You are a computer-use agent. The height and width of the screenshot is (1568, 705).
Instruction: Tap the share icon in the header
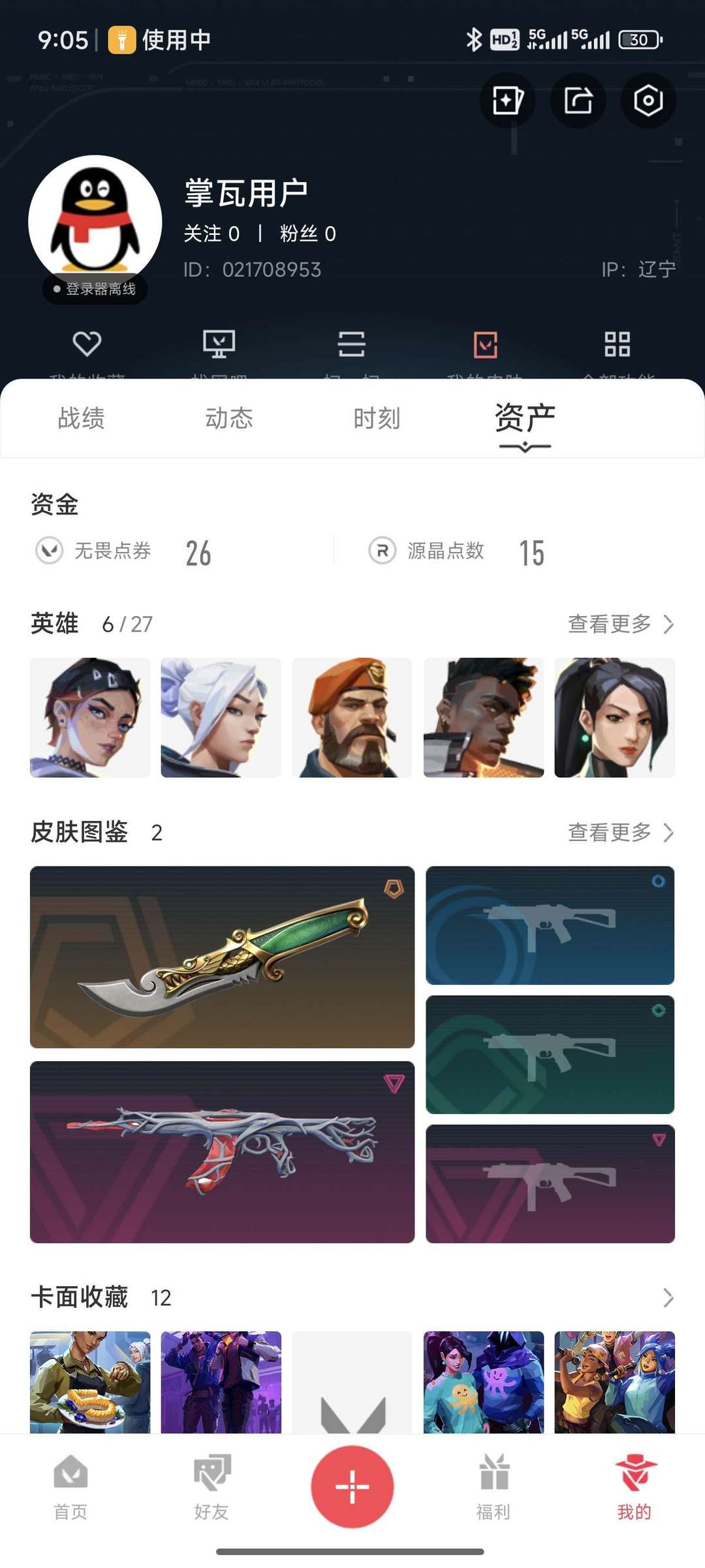point(578,100)
